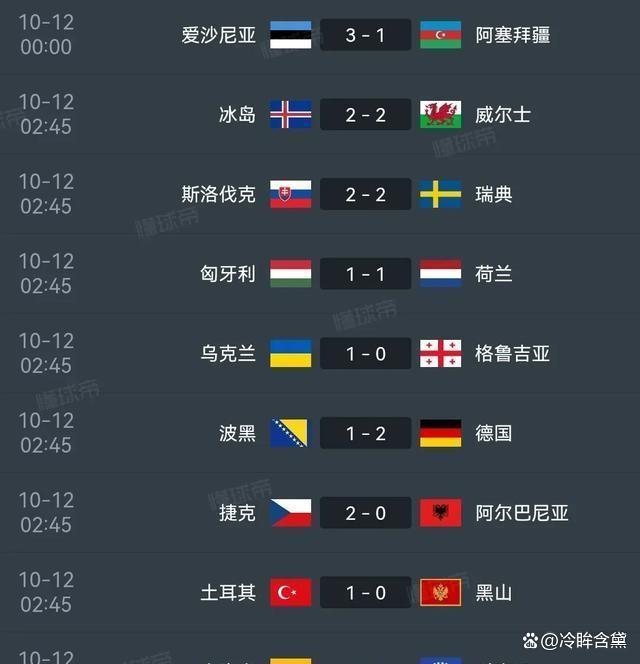Select the Ukraine vs Georgia 1-0 match
The width and height of the screenshot is (640, 664).
pos(365,353)
